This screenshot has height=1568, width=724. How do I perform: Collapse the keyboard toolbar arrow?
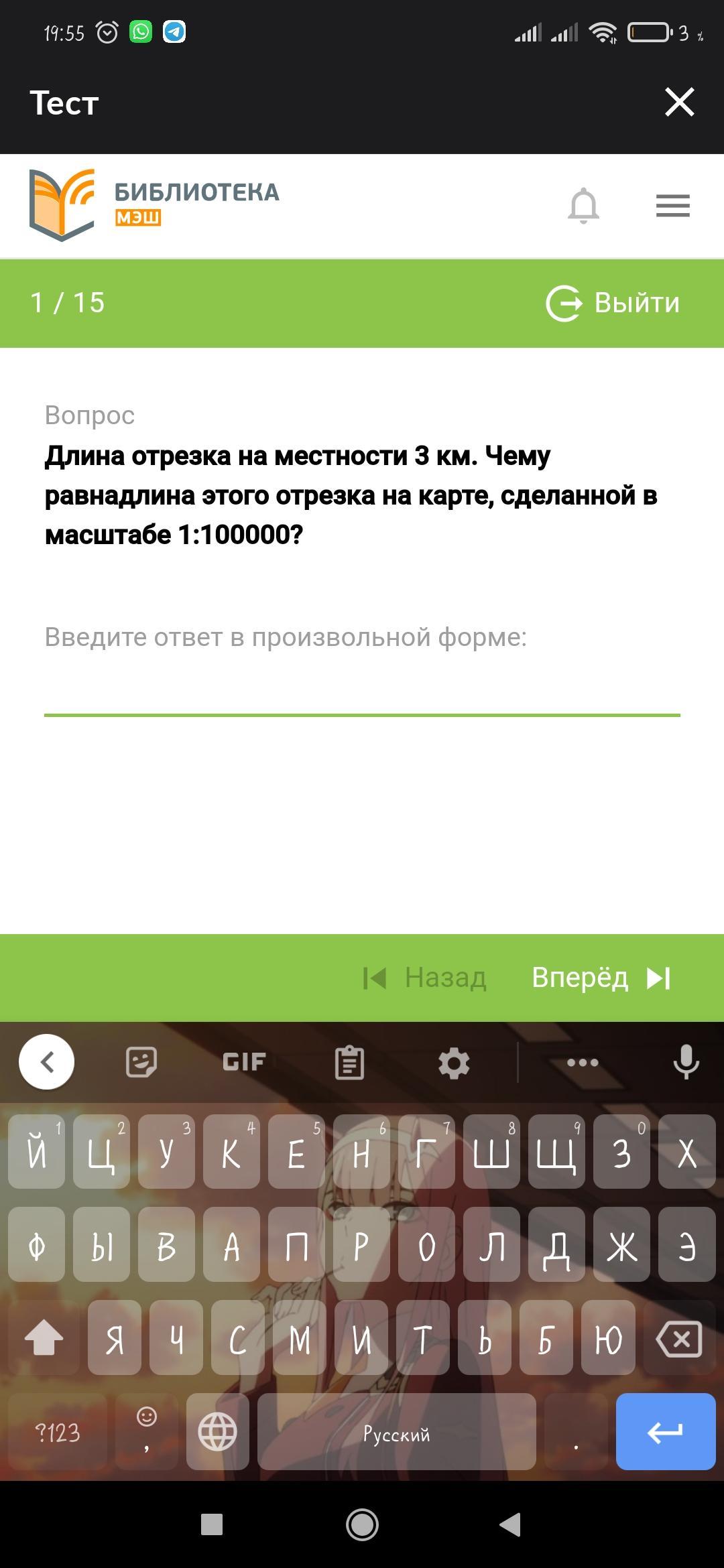47,1062
